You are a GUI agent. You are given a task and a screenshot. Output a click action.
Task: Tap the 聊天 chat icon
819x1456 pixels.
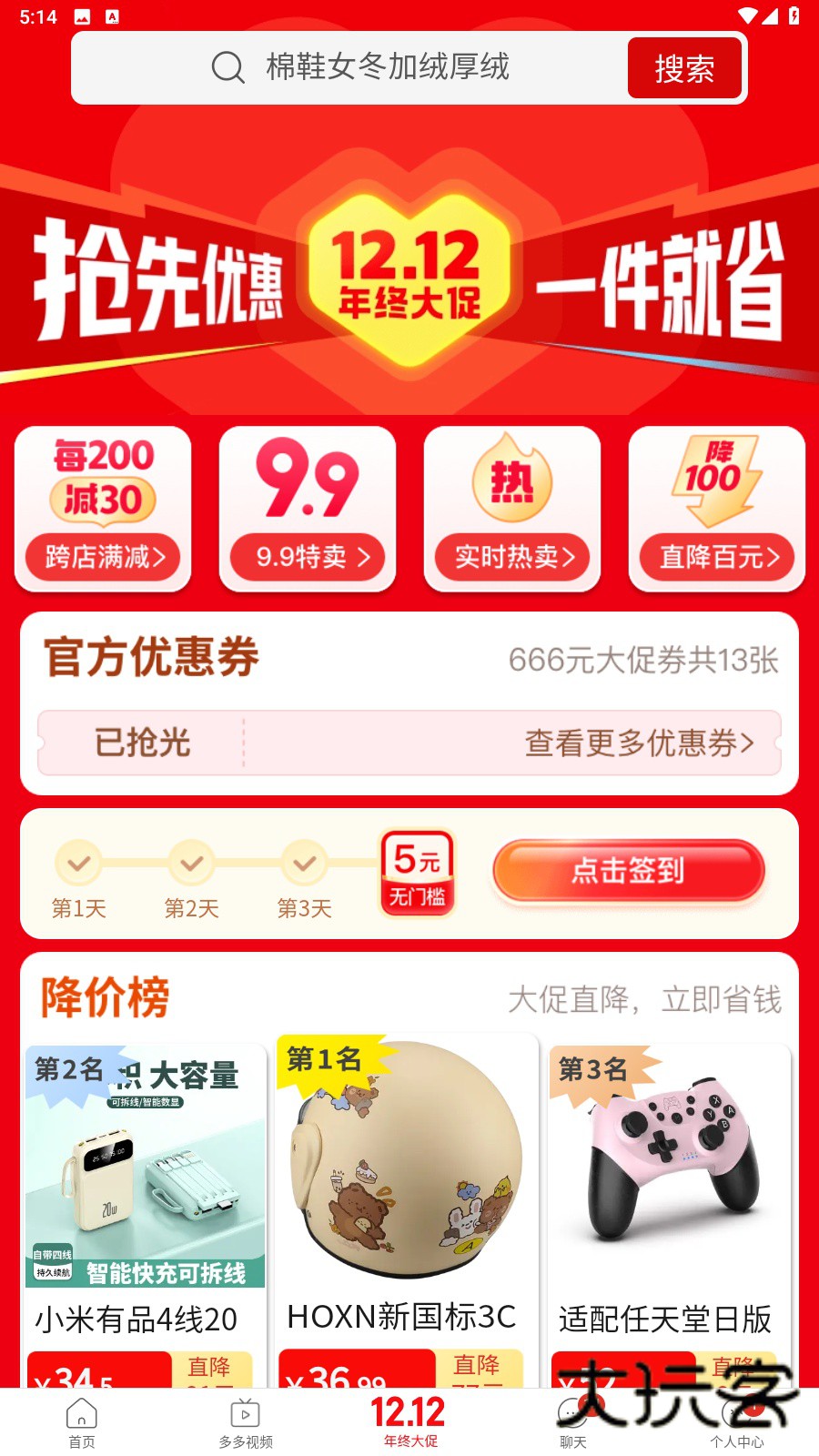572,1413
